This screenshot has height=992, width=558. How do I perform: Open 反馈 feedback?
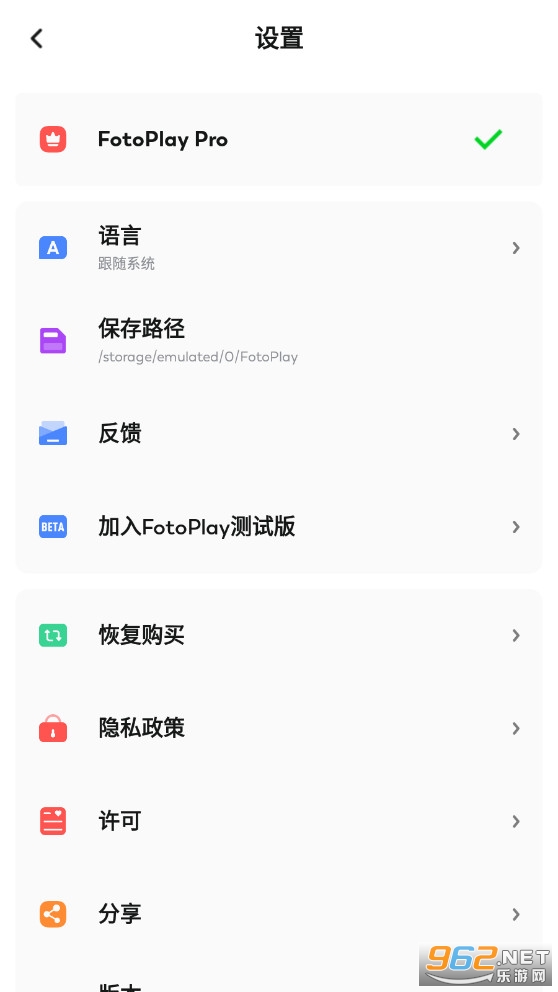point(279,433)
